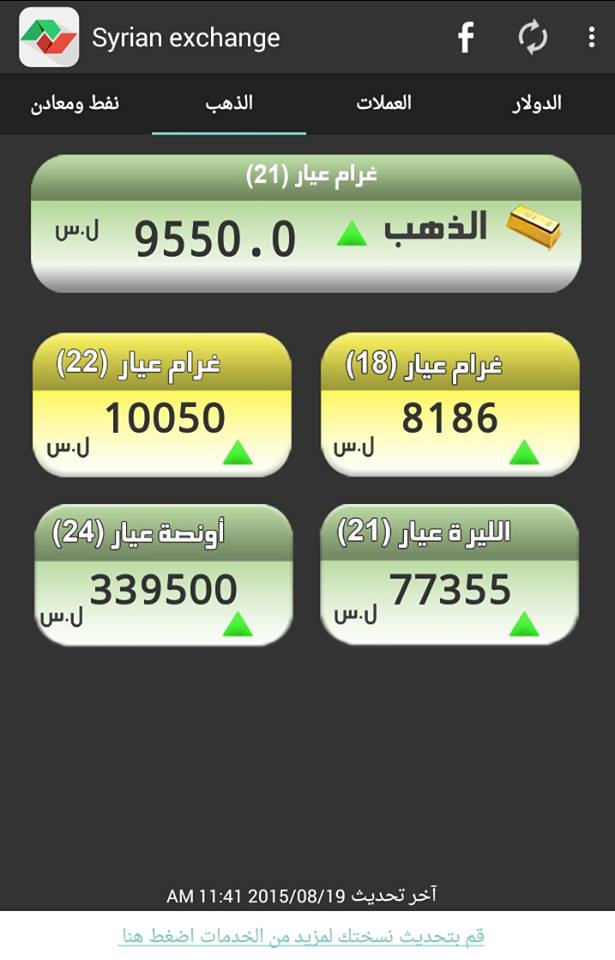Switch to the الدولار tab
615x960 pixels.
pos(537,102)
